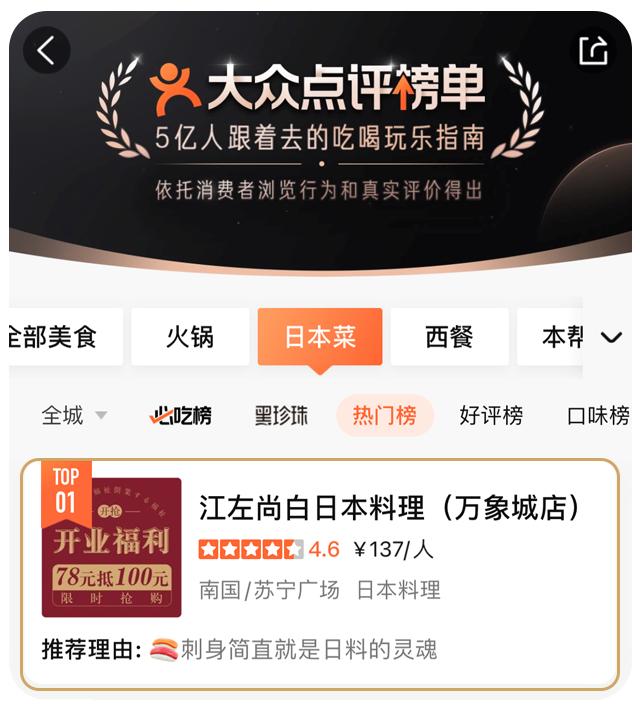Select the 热门榜 ranking chip
This screenshot has height=710, width=640.
pyautogui.click(x=384, y=416)
